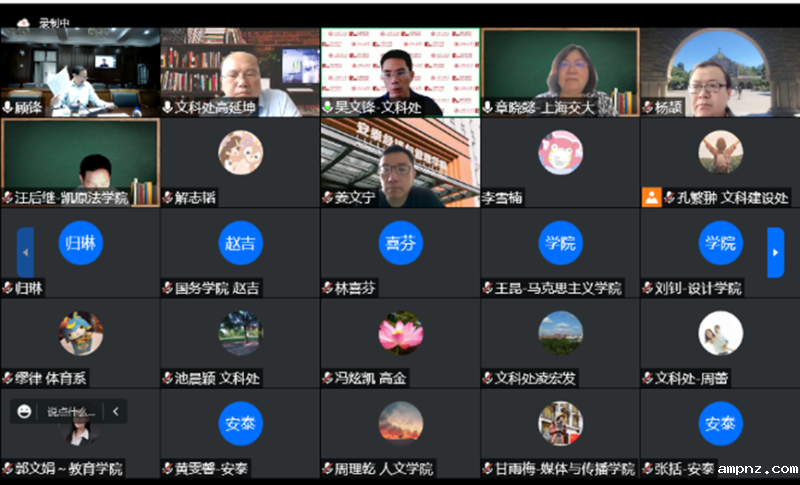Select 文科处高延坤's video tile
The image size is (800, 485).
pos(240,70)
